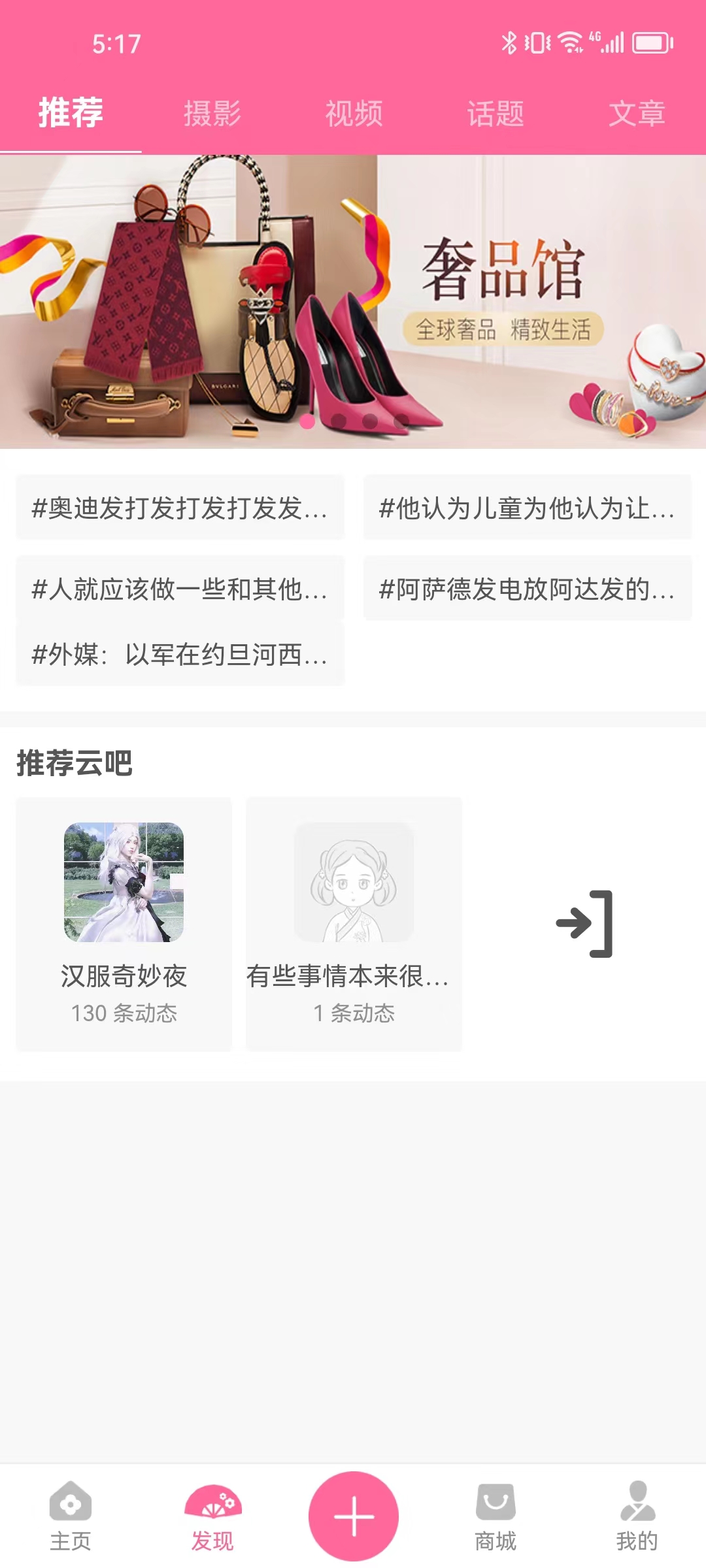Select the 推荐 top tab
Image resolution: width=706 pixels, height=1568 pixels.
coord(71,113)
